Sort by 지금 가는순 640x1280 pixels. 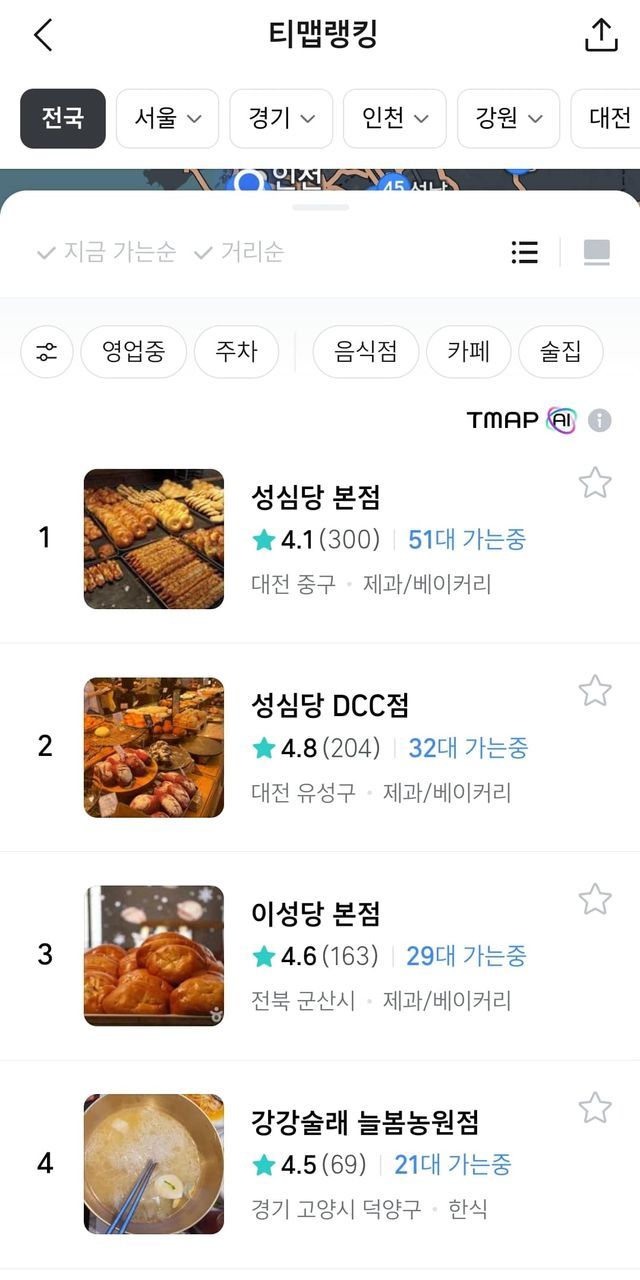[107, 252]
